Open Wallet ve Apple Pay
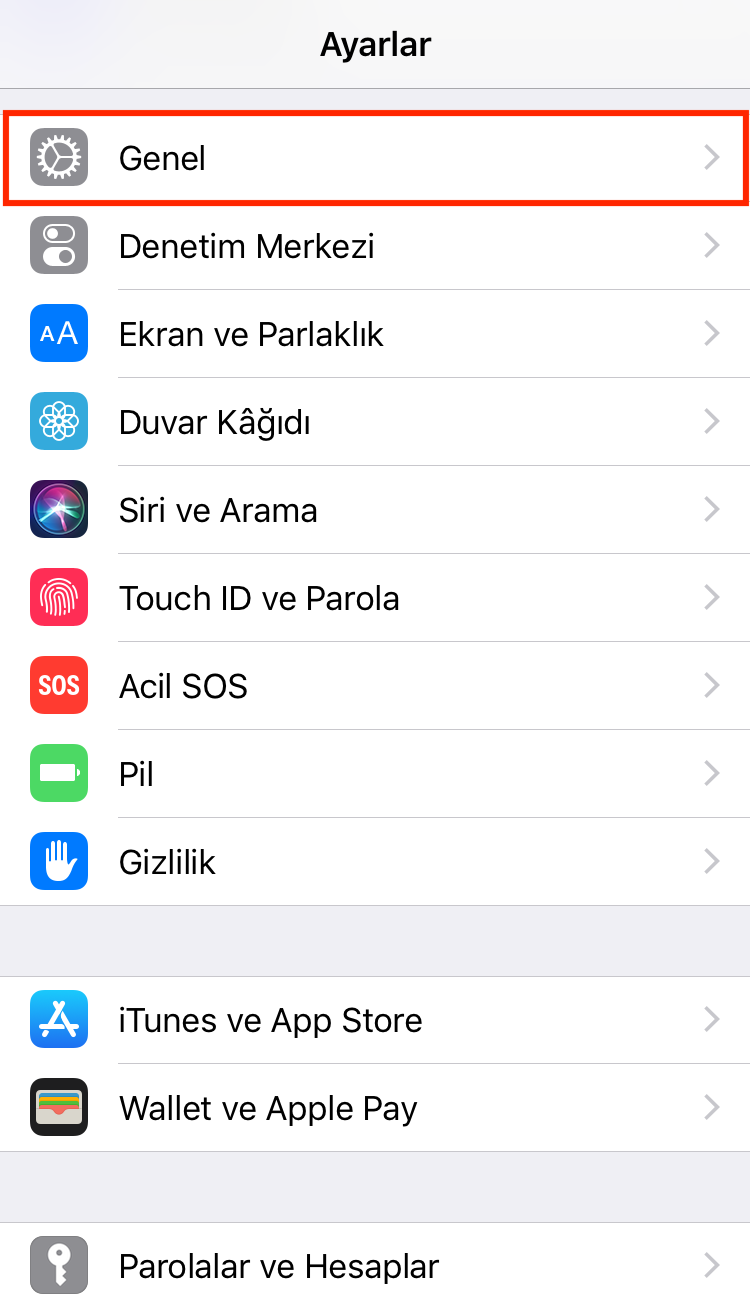The height and width of the screenshot is (1294, 750). tap(375, 1108)
